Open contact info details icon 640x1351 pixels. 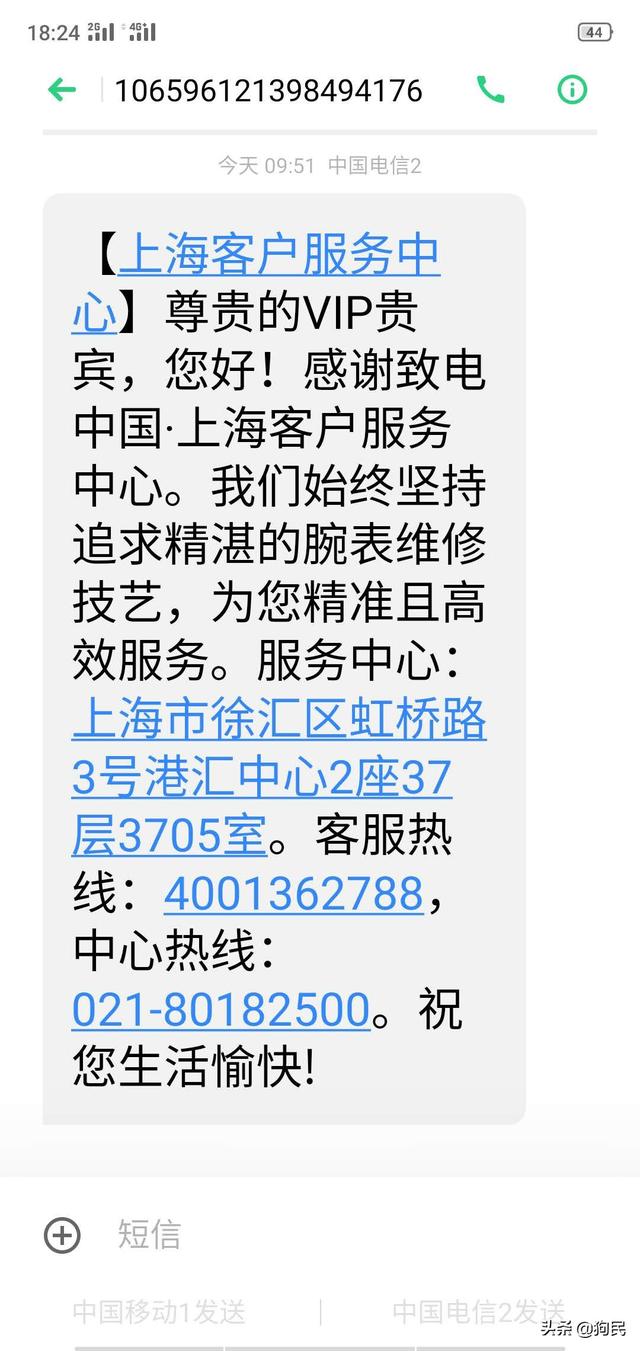572,90
